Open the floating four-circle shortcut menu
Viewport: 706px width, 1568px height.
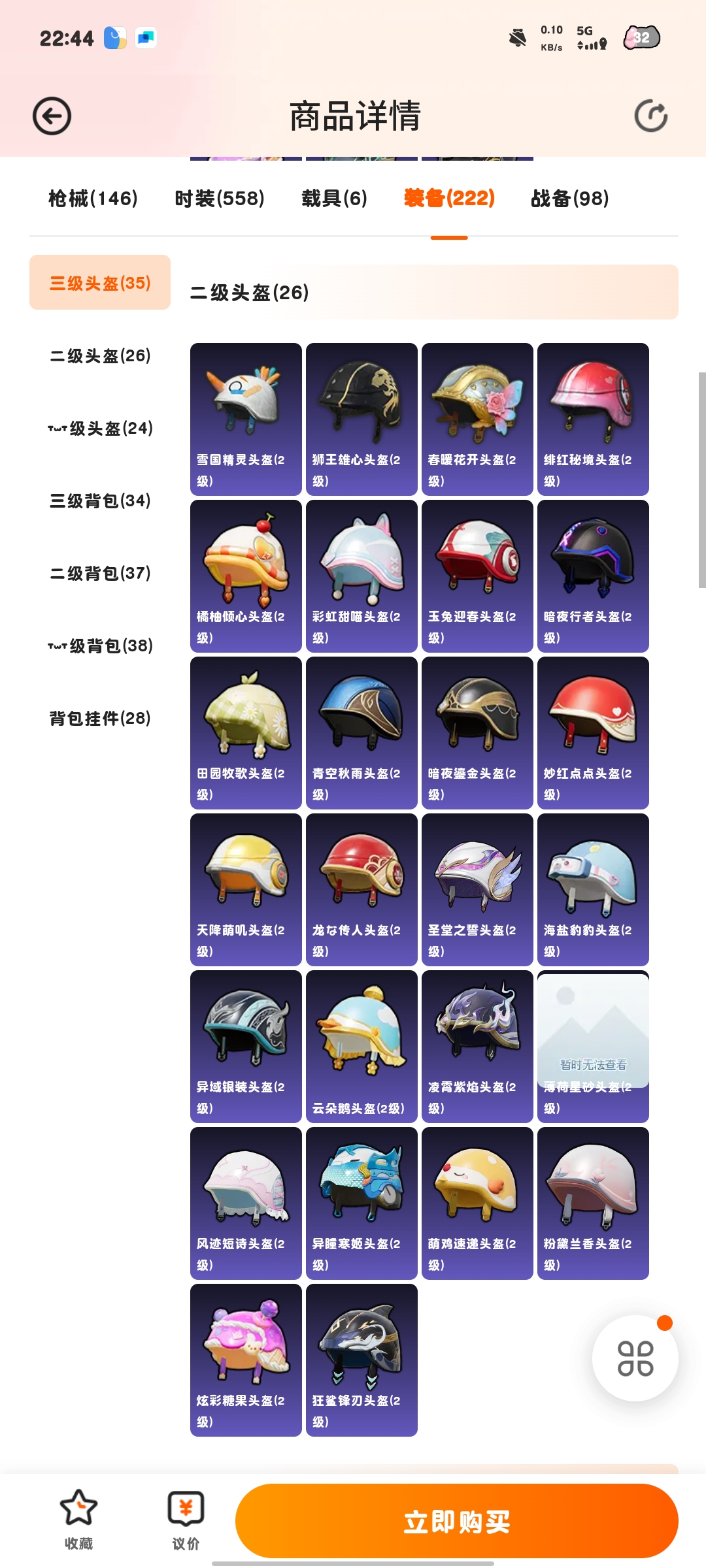click(x=635, y=1358)
